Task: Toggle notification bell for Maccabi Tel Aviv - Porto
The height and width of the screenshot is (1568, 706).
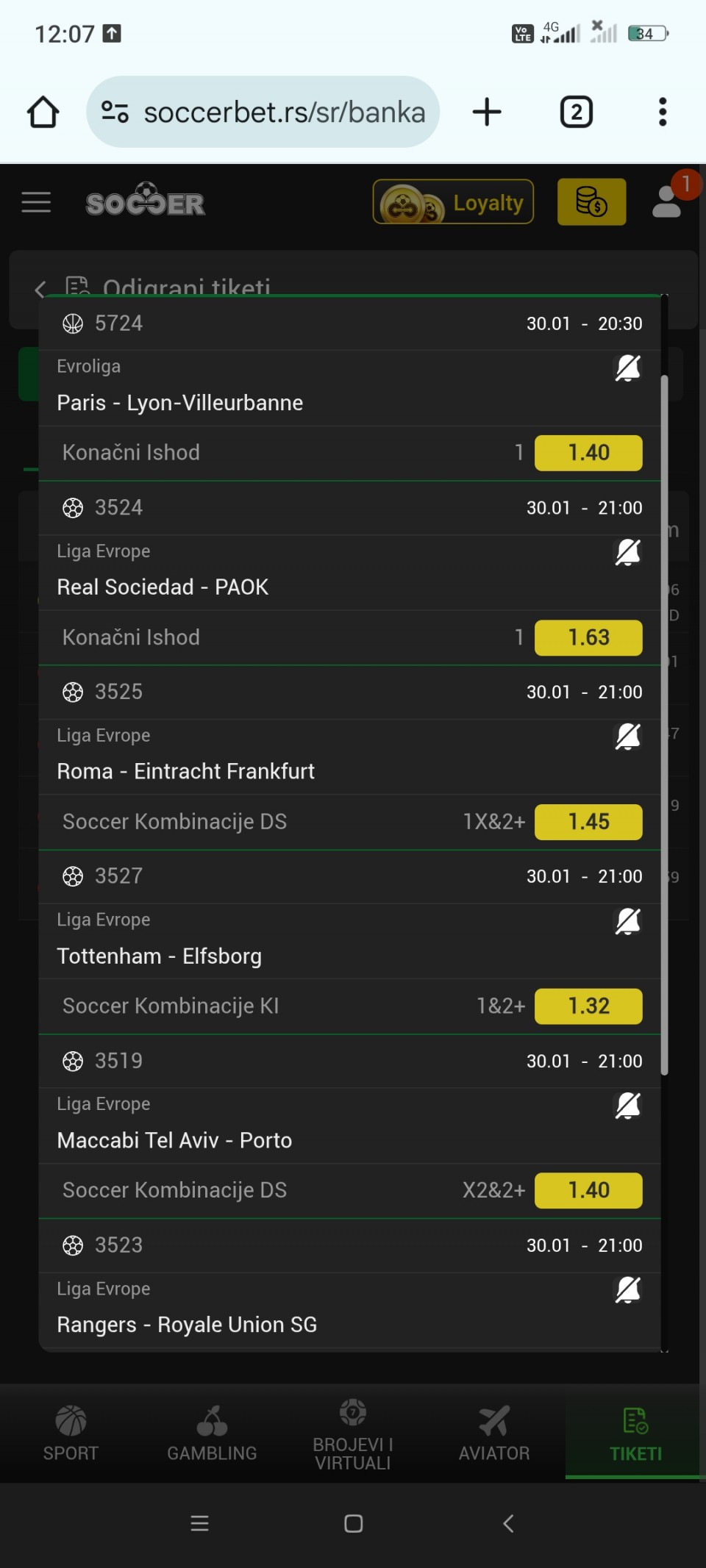Action: click(x=627, y=1106)
